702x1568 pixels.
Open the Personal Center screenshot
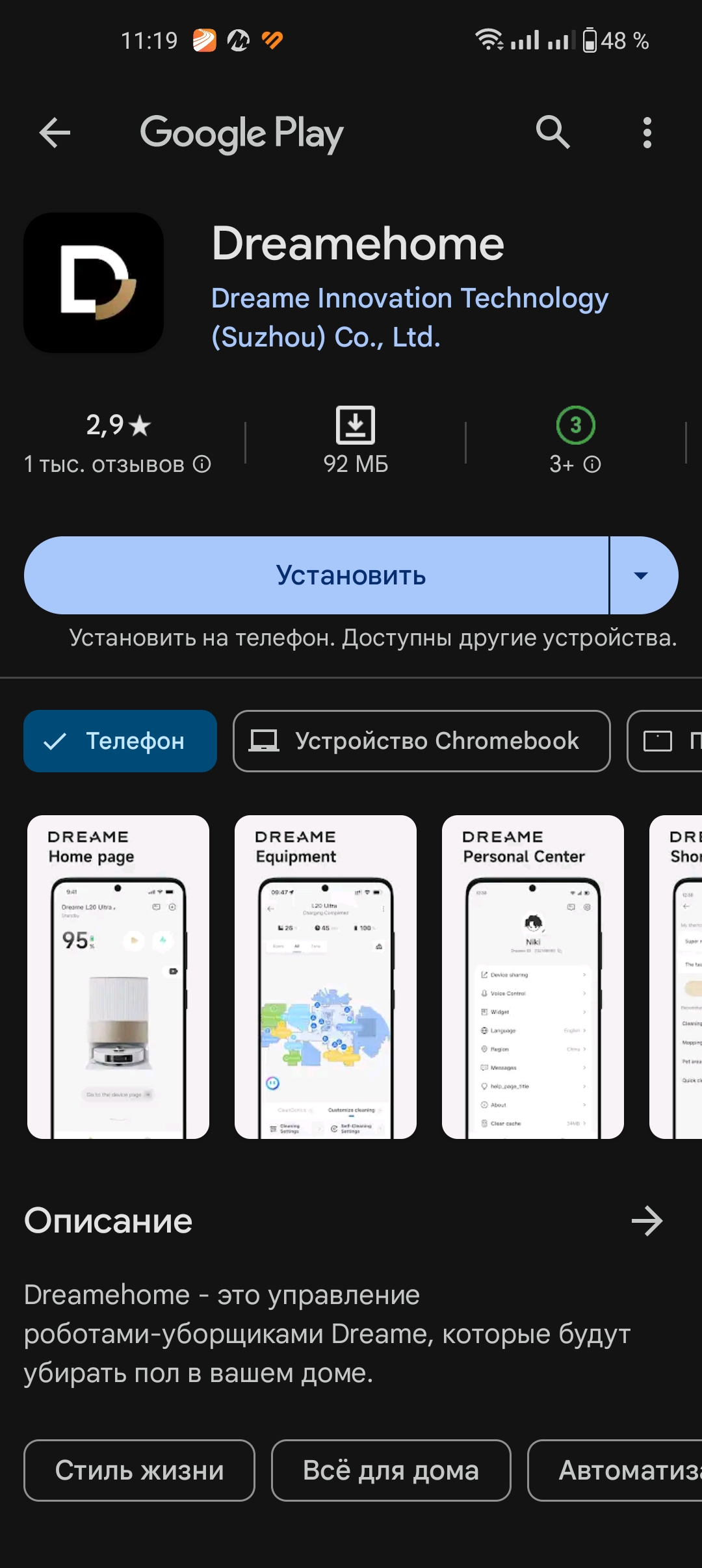(x=533, y=976)
